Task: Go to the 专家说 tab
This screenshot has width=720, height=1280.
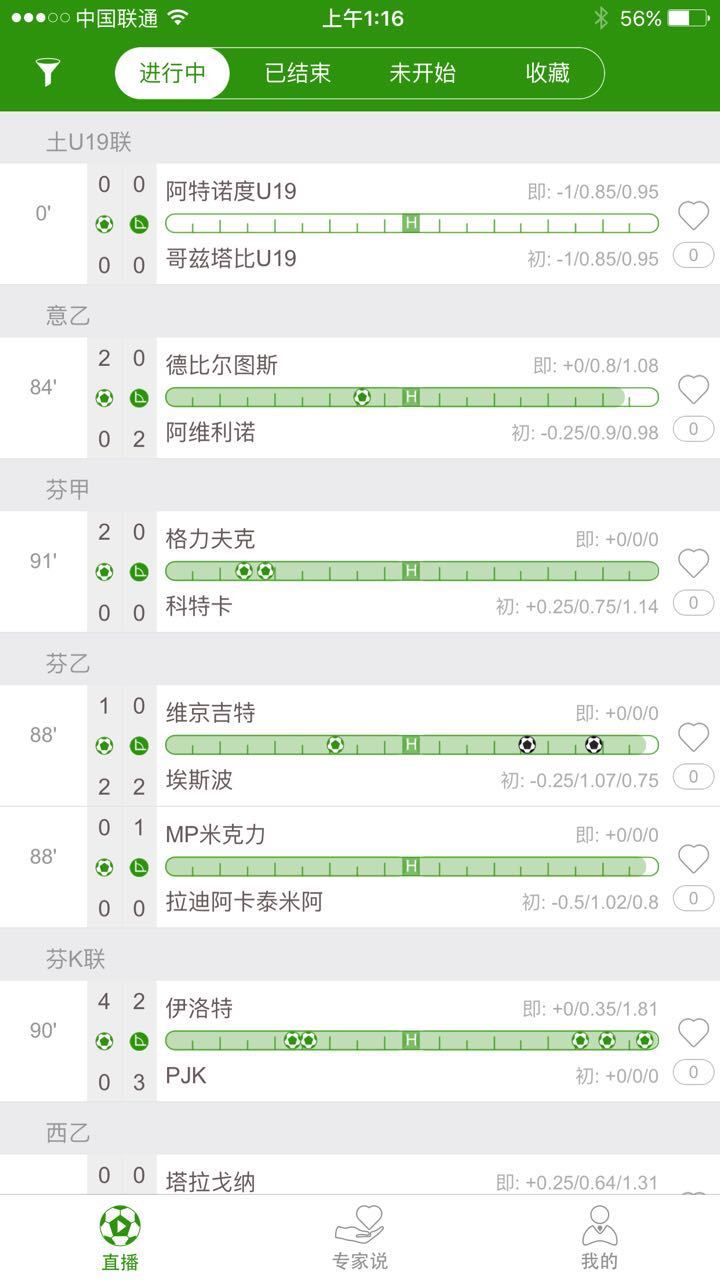Action: (360, 1237)
